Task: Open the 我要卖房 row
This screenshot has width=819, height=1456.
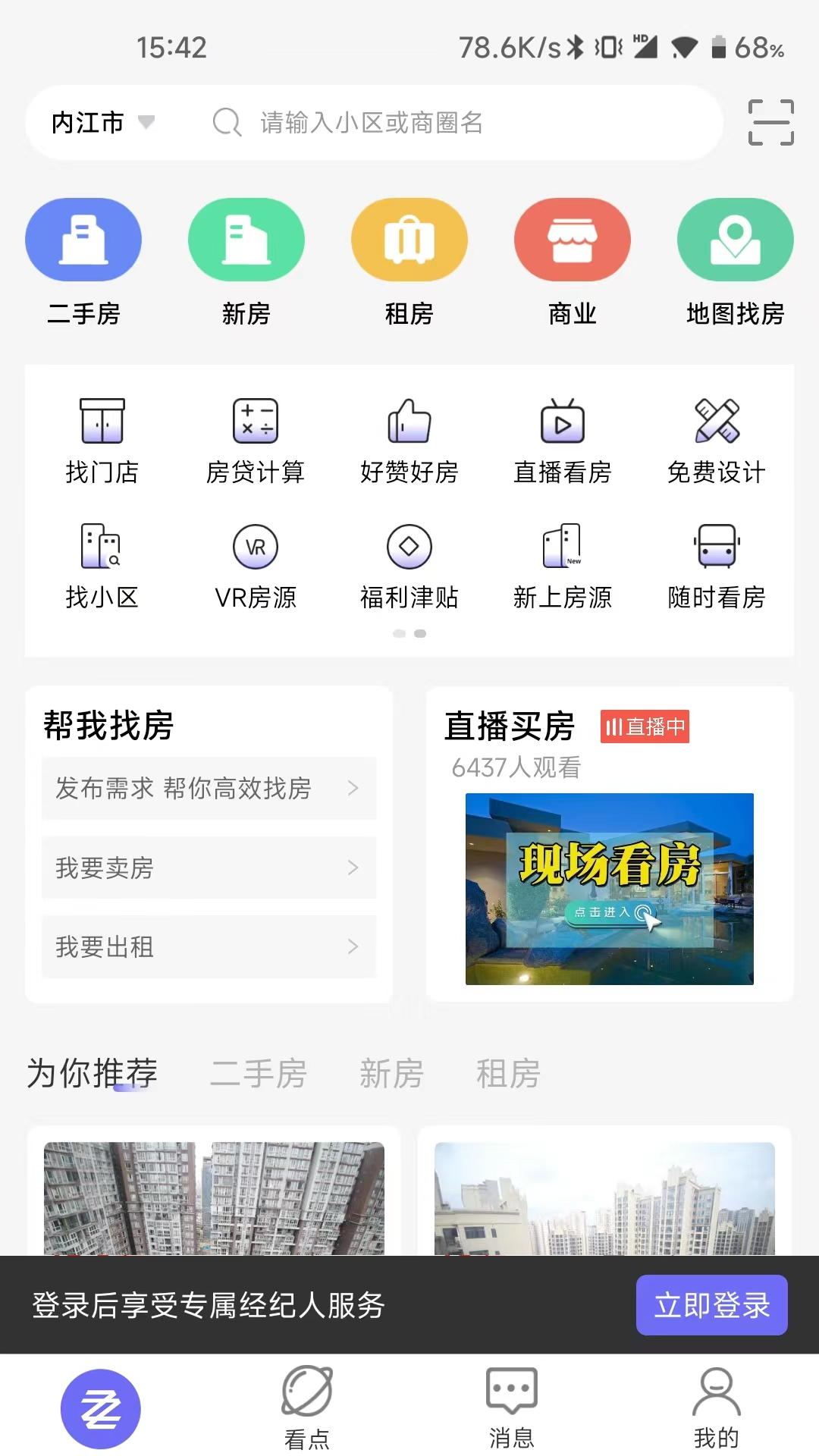Action: (209, 868)
